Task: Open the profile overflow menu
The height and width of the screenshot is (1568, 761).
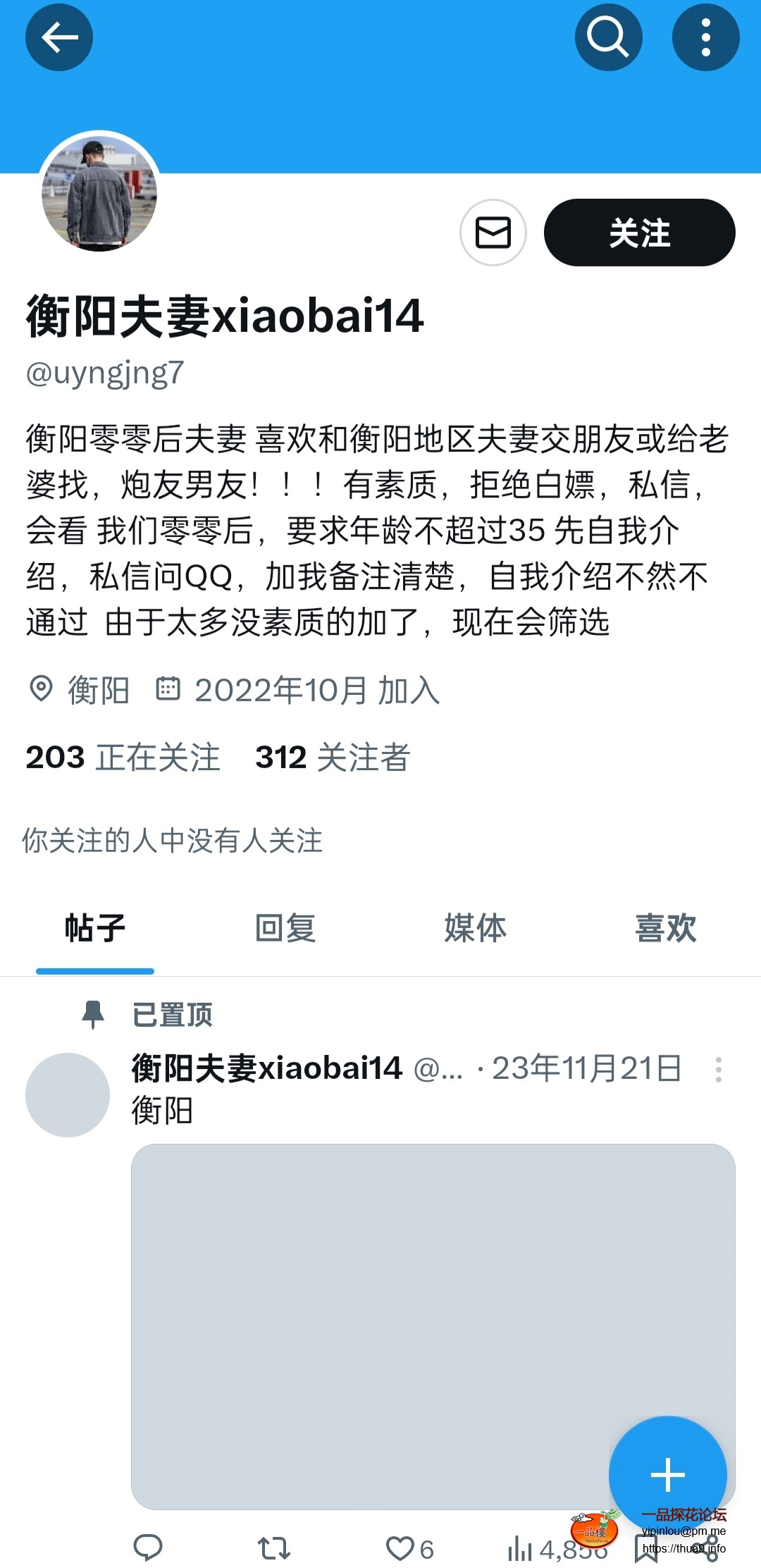Action: click(705, 37)
